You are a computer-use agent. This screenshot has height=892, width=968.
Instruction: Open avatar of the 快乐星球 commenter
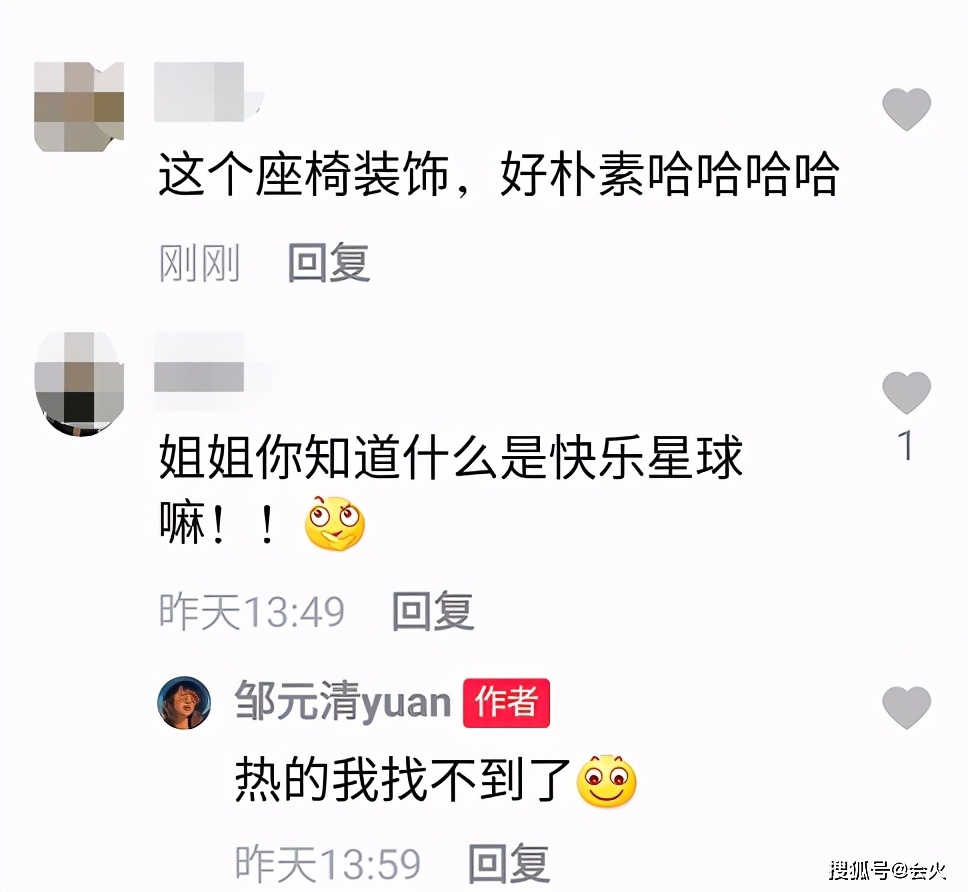(78, 385)
